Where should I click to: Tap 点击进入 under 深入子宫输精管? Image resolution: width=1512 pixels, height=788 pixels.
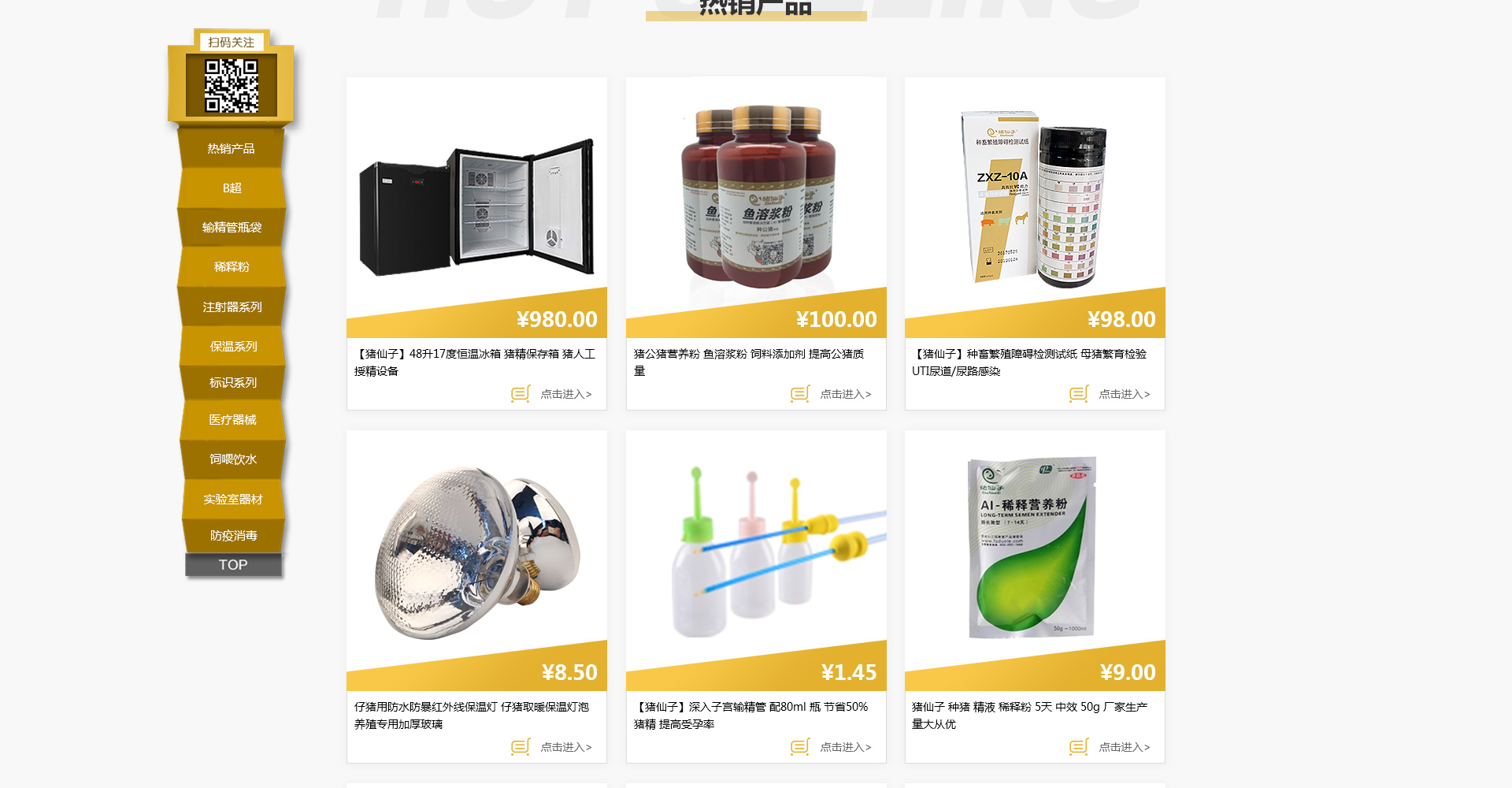click(x=845, y=747)
